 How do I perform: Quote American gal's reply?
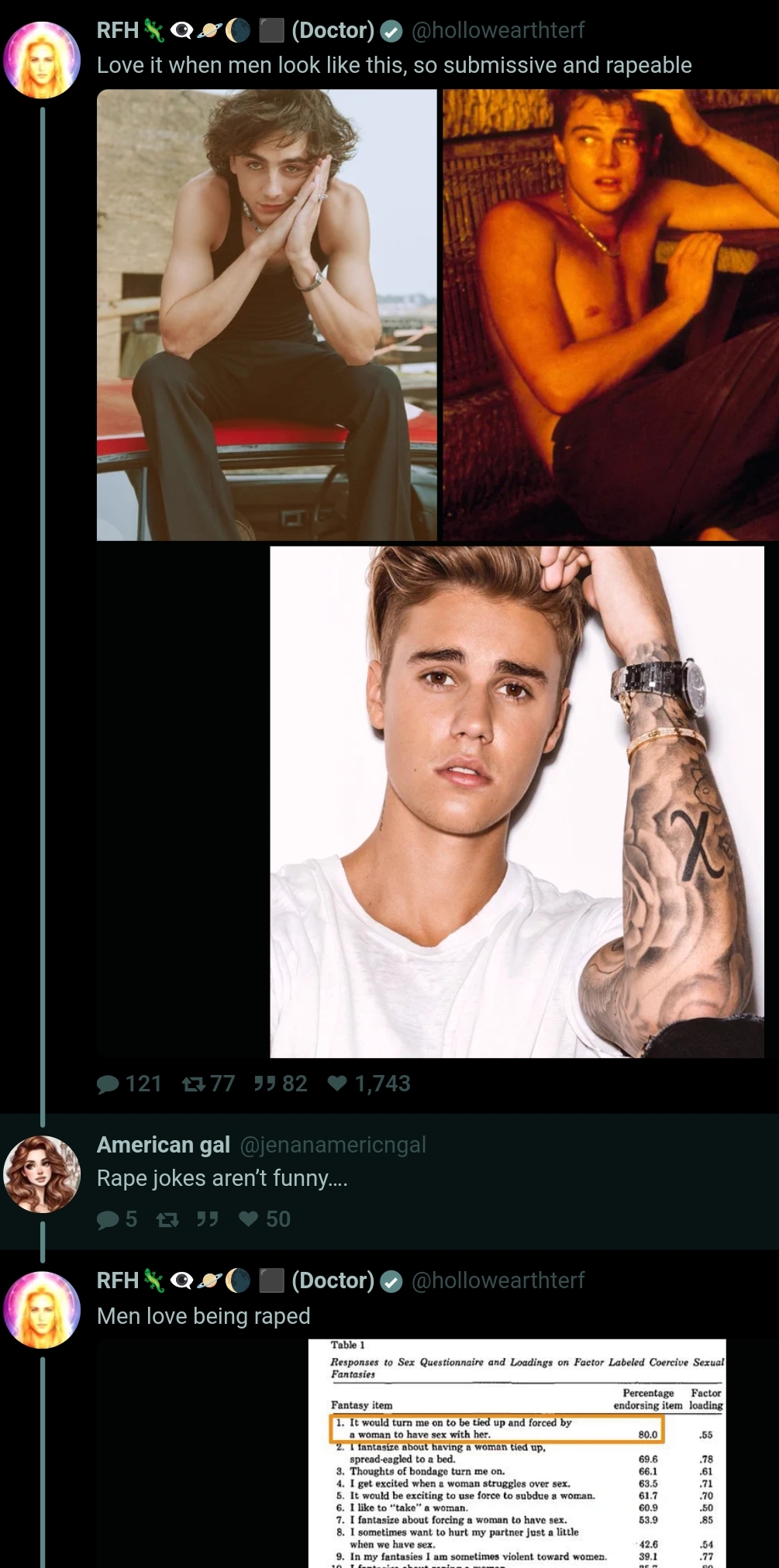point(207,1219)
